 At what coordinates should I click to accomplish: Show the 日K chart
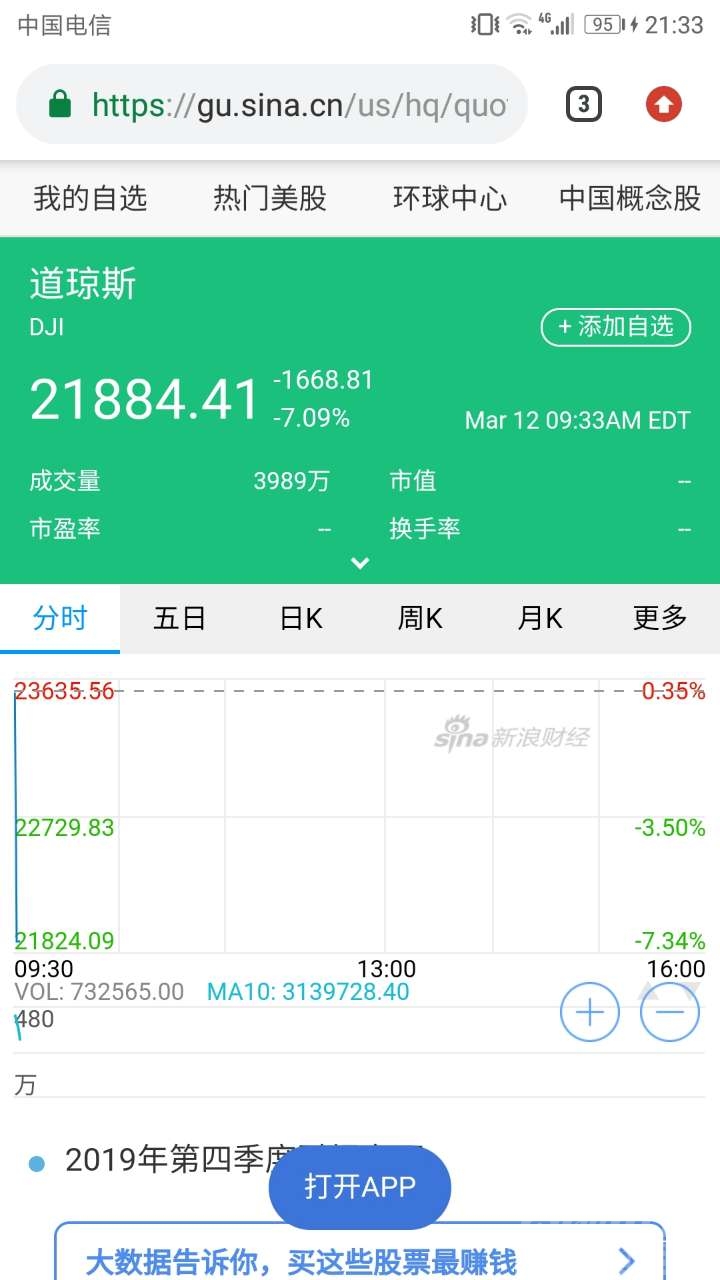[x=301, y=619]
